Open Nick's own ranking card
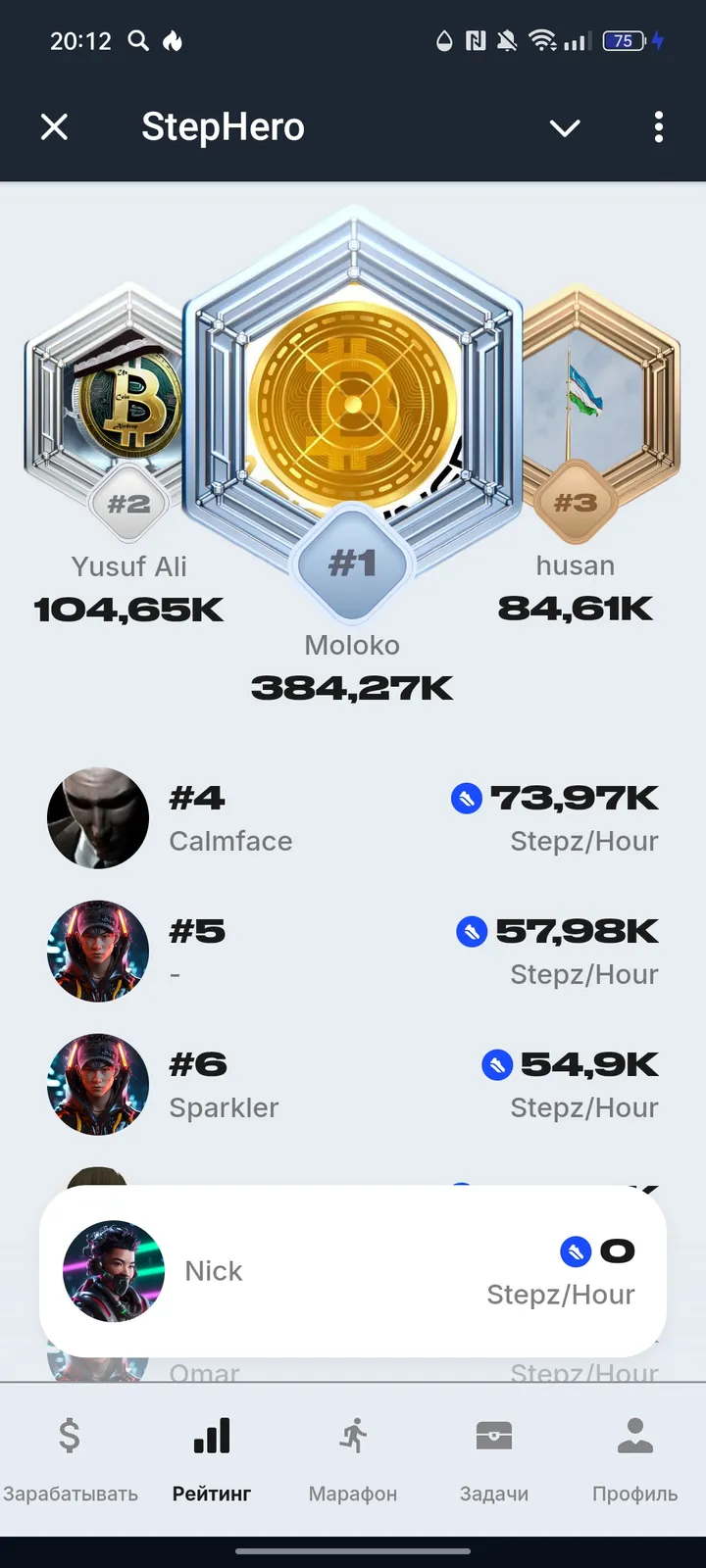 (353, 1271)
